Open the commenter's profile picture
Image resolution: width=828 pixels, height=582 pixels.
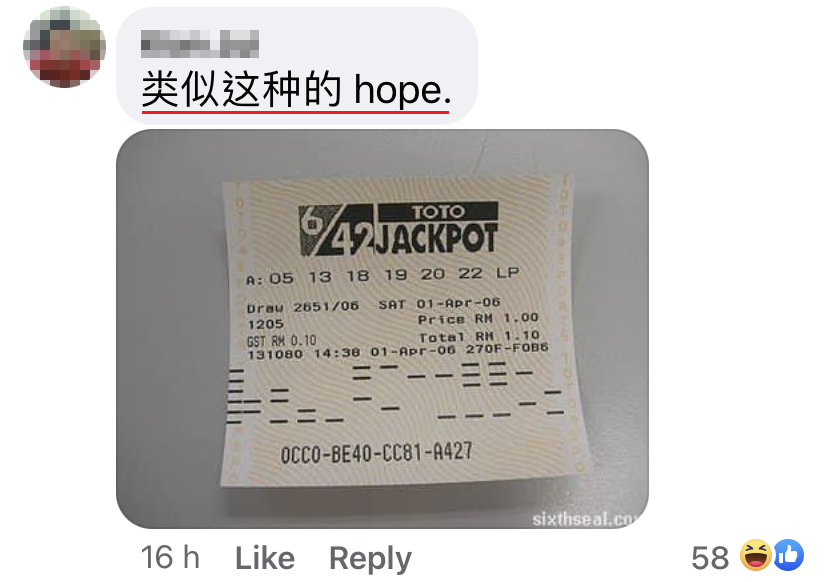pyautogui.click(x=64, y=48)
